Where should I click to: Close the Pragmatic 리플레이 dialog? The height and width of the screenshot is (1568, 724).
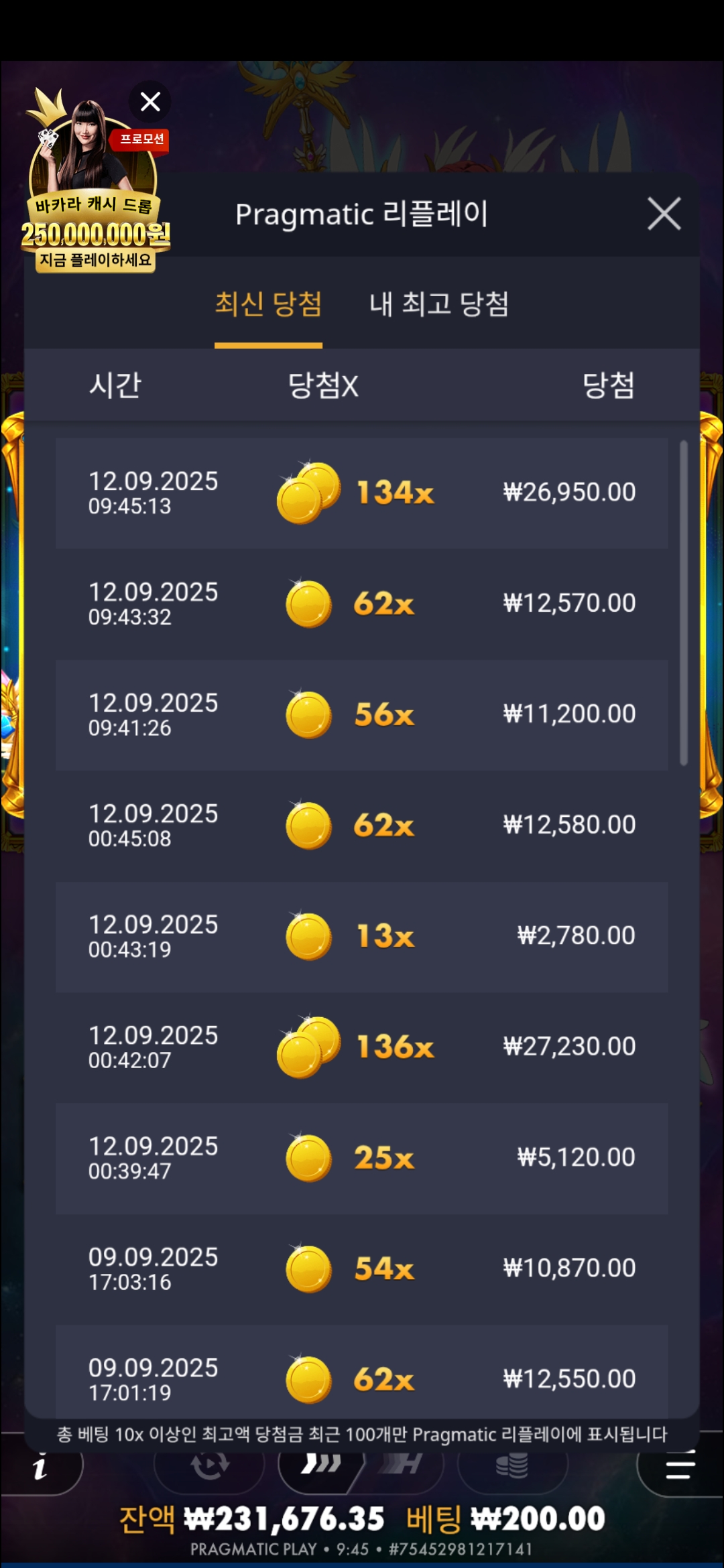(664, 214)
